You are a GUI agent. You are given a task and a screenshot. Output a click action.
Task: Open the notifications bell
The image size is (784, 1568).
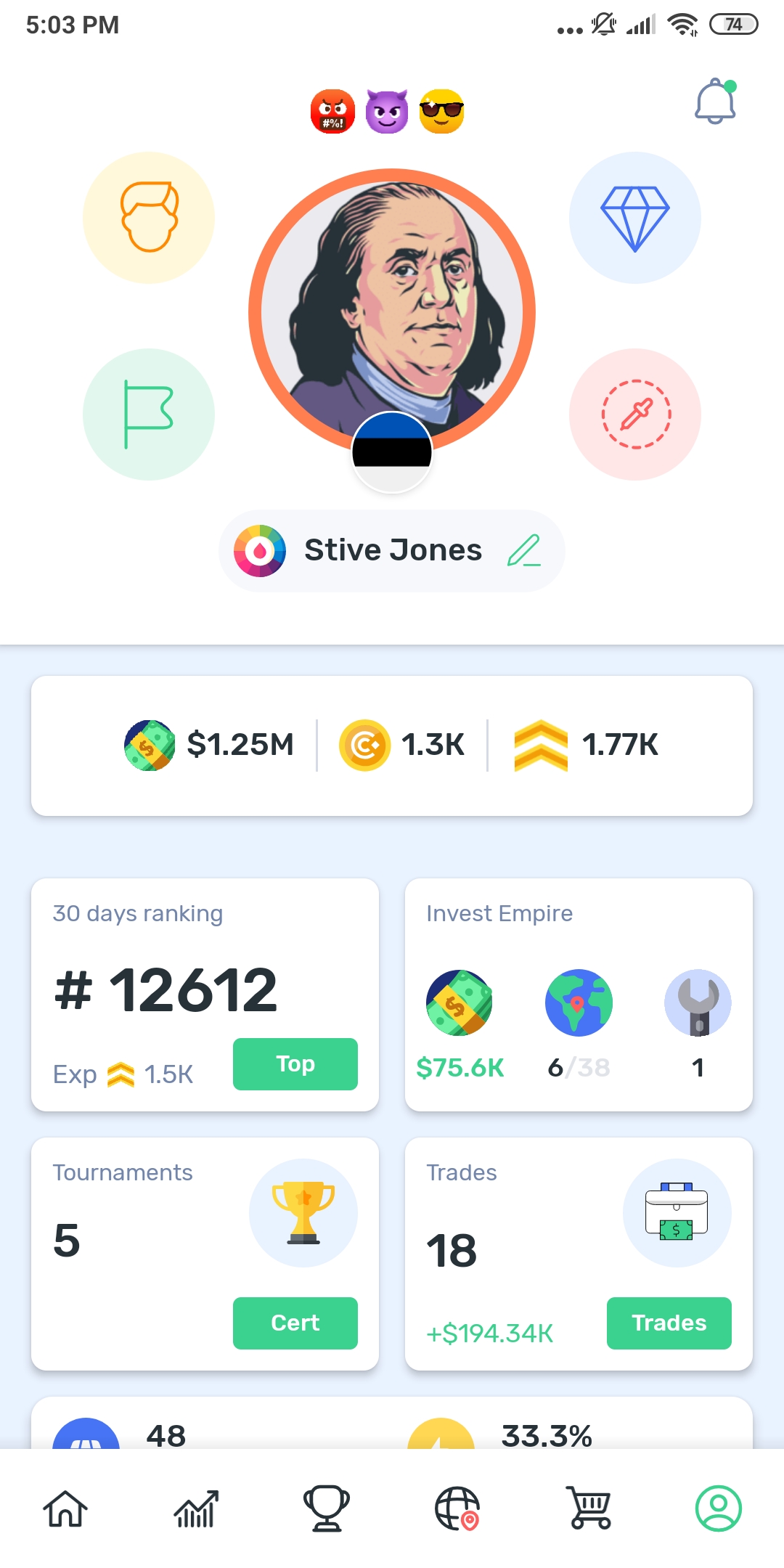point(715,102)
